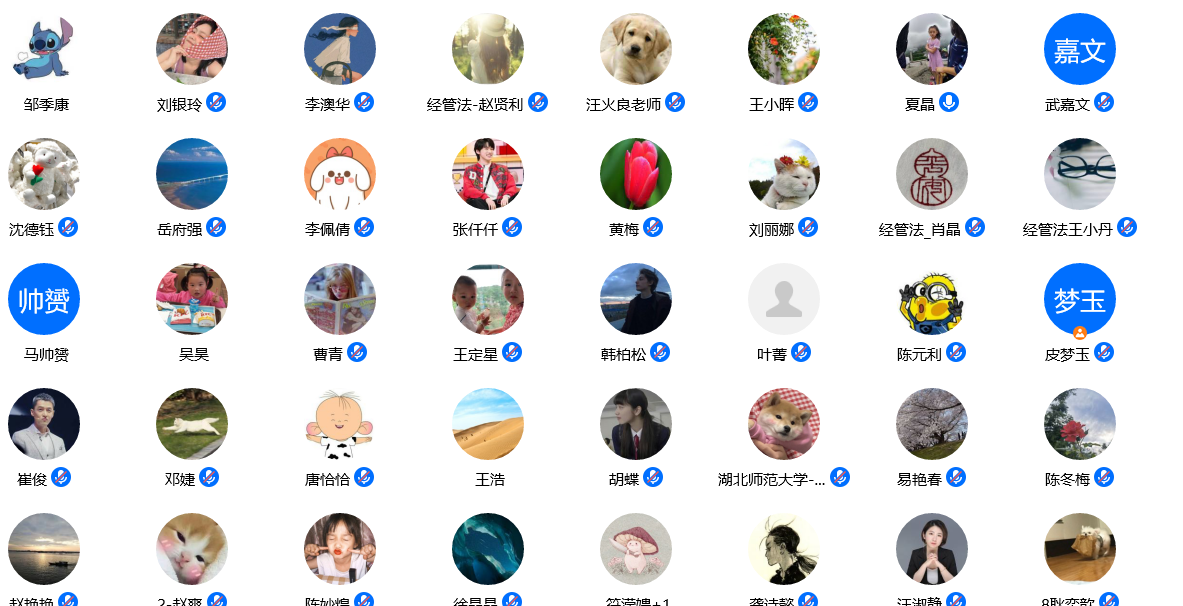This screenshot has width=1183, height=606.
Task: Open participant 邹季康's avatar
Action: pyautogui.click(x=44, y=49)
